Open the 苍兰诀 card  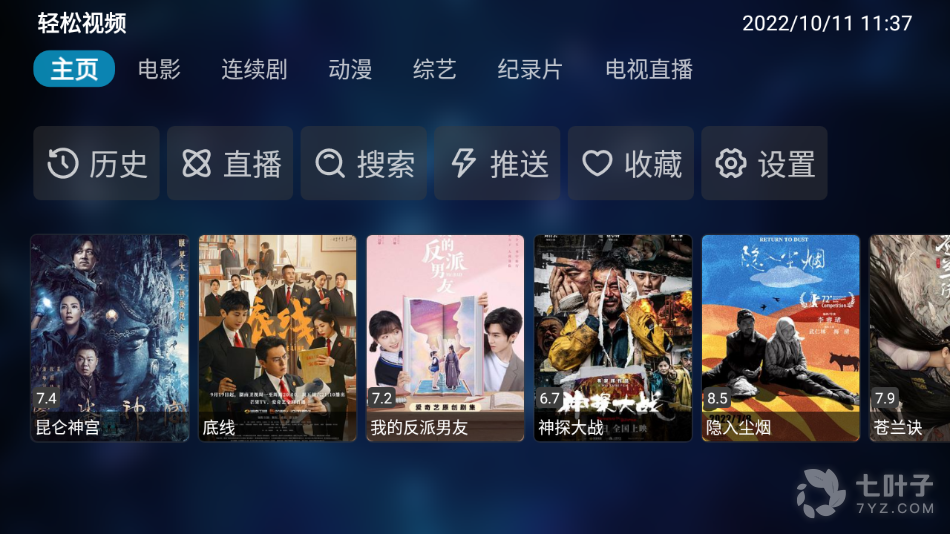tap(909, 338)
